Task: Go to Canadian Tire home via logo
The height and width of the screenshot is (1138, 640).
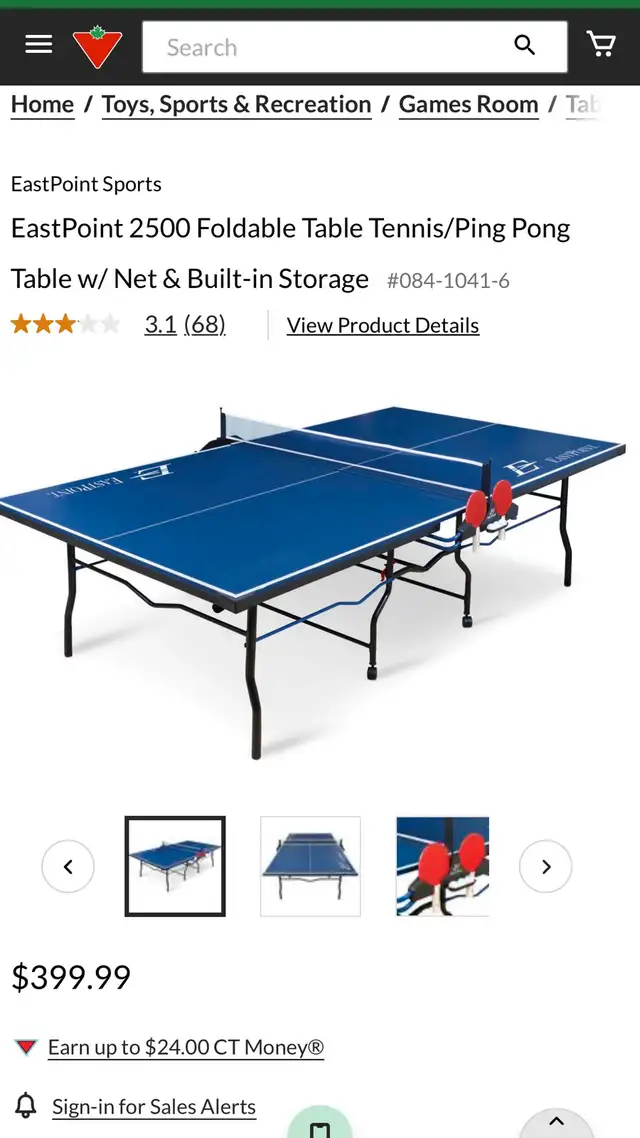Action: (x=98, y=46)
